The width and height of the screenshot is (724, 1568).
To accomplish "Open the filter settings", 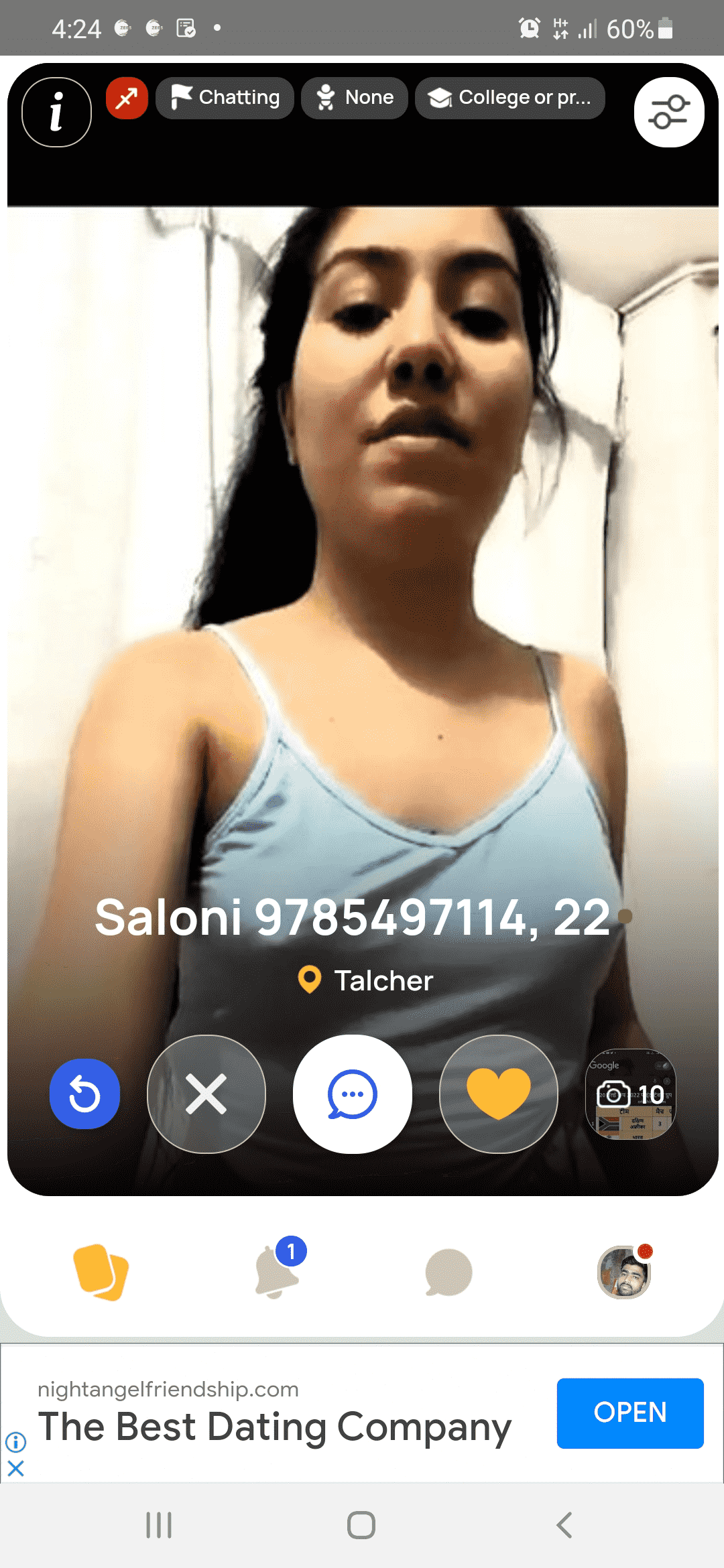I will (x=669, y=112).
